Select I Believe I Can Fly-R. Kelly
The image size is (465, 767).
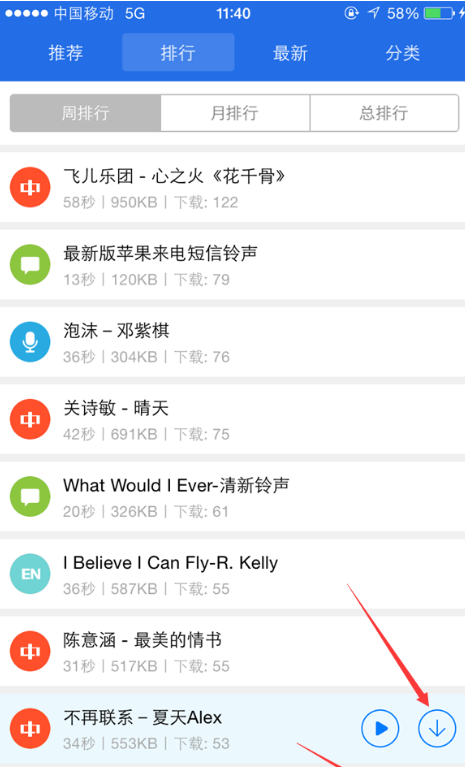click(x=232, y=574)
